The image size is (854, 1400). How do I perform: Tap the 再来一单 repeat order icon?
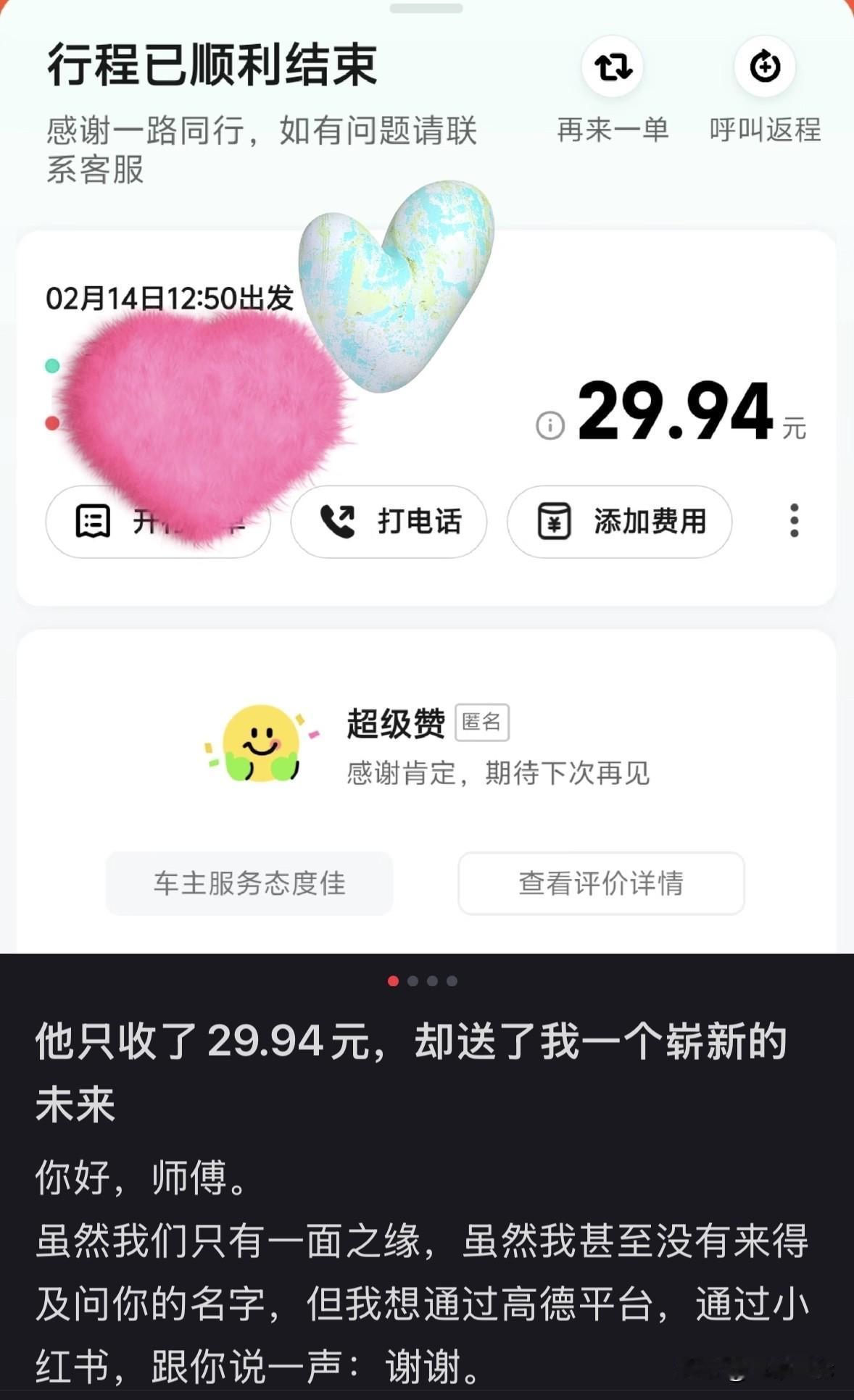[x=613, y=66]
